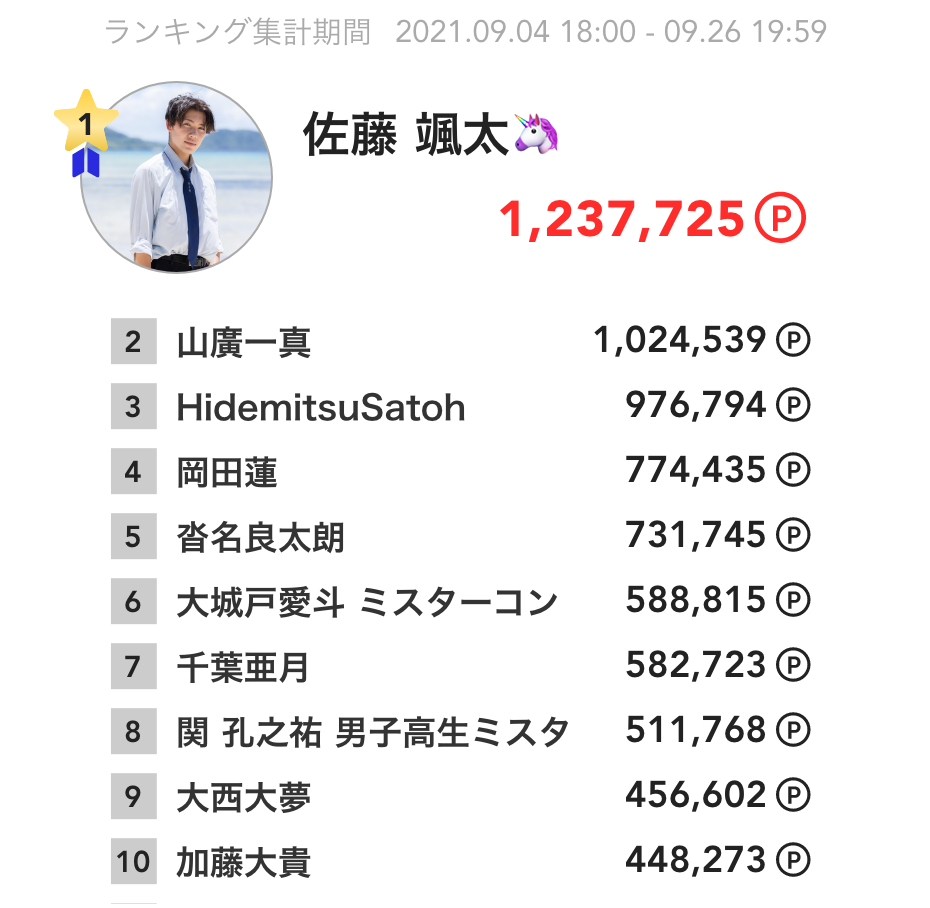Open 関 孔之祐's ranking row
Screen dimensions: 930x908
(372, 732)
